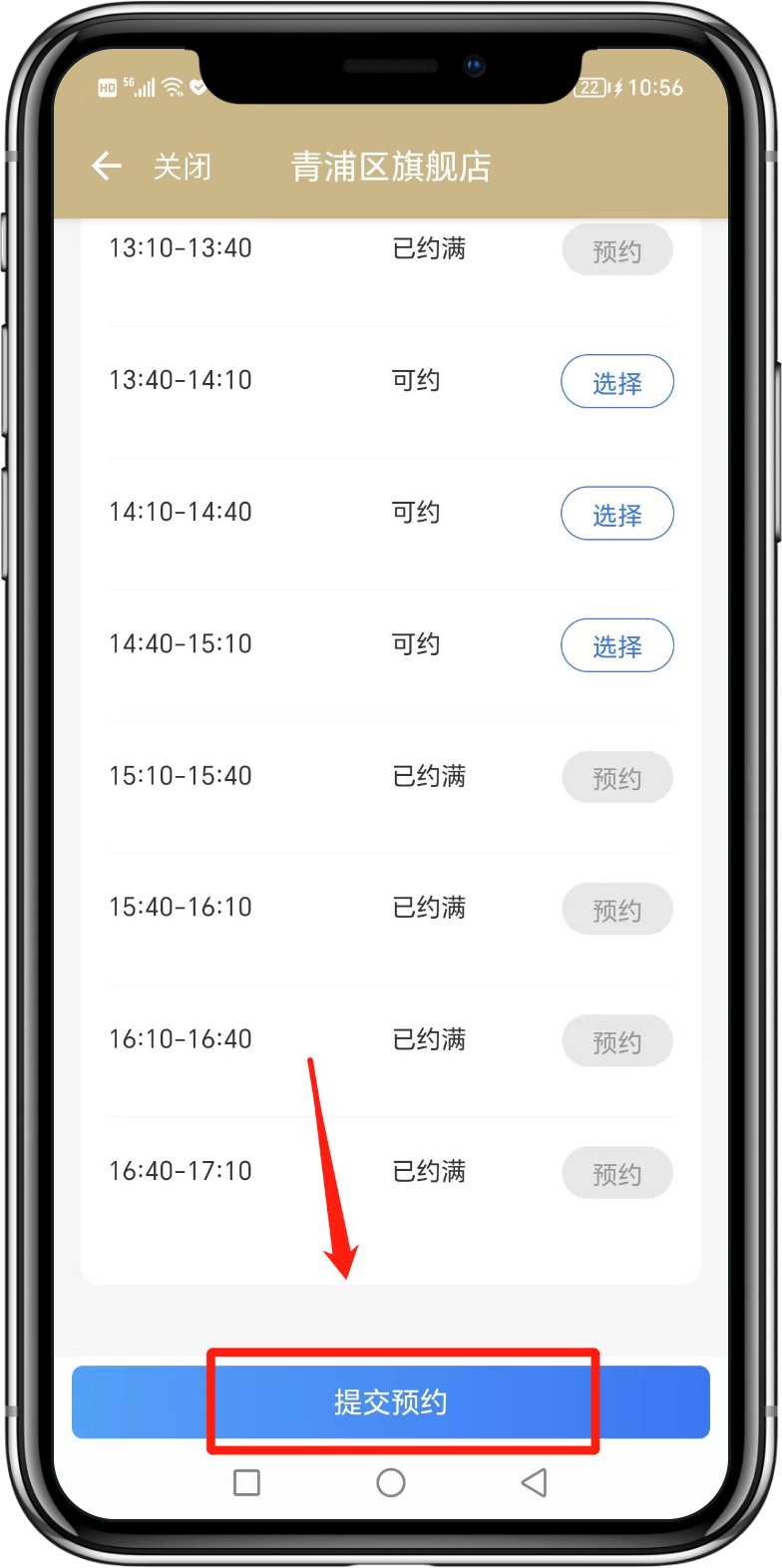Tap 关闭 to close the page
This screenshot has width=782, height=1568.
pos(182,167)
